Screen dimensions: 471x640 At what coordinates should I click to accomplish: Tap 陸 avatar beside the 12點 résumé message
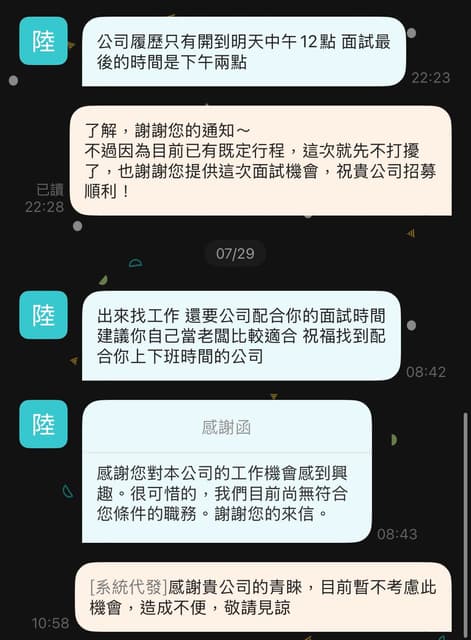pos(43,41)
